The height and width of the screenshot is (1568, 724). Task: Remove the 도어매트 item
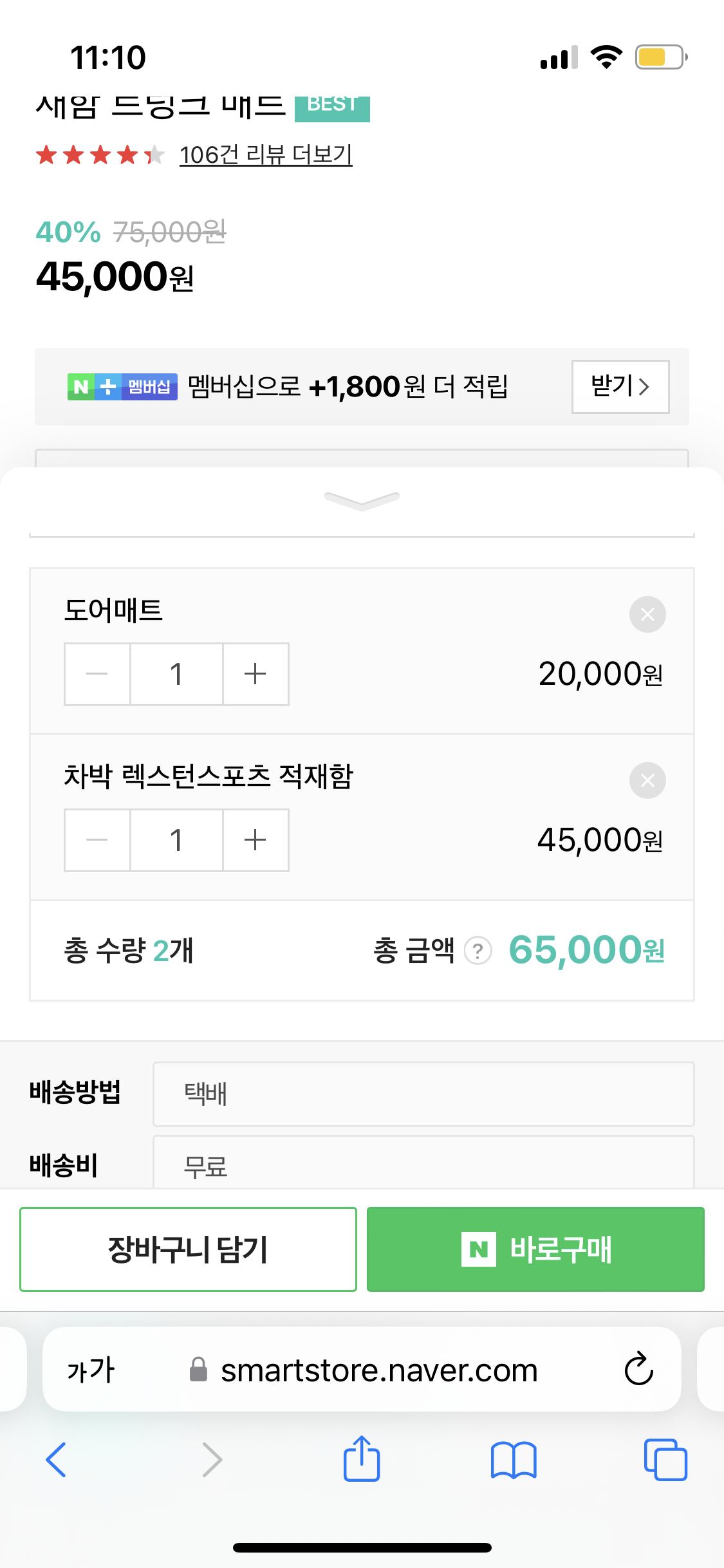pyautogui.click(x=647, y=615)
